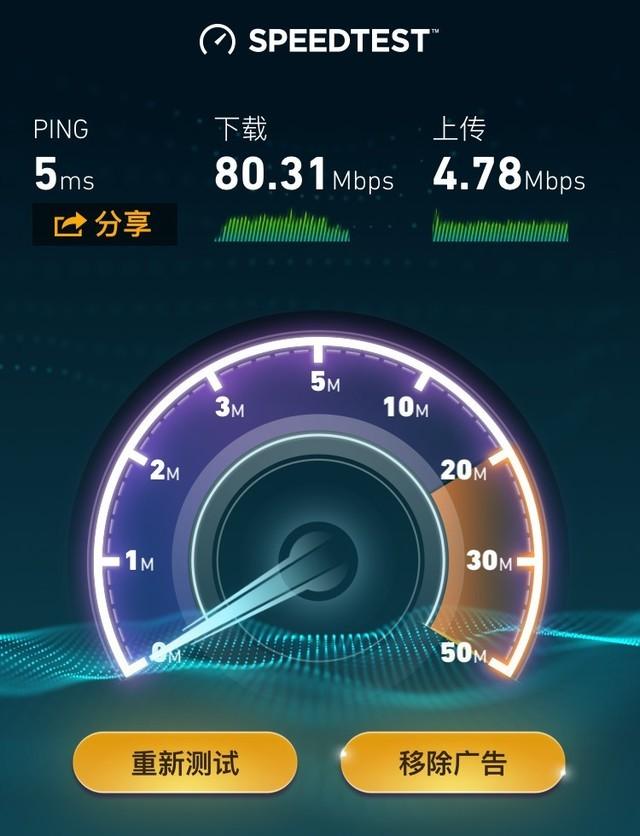Share the speed test result via 分享

point(104,225)
